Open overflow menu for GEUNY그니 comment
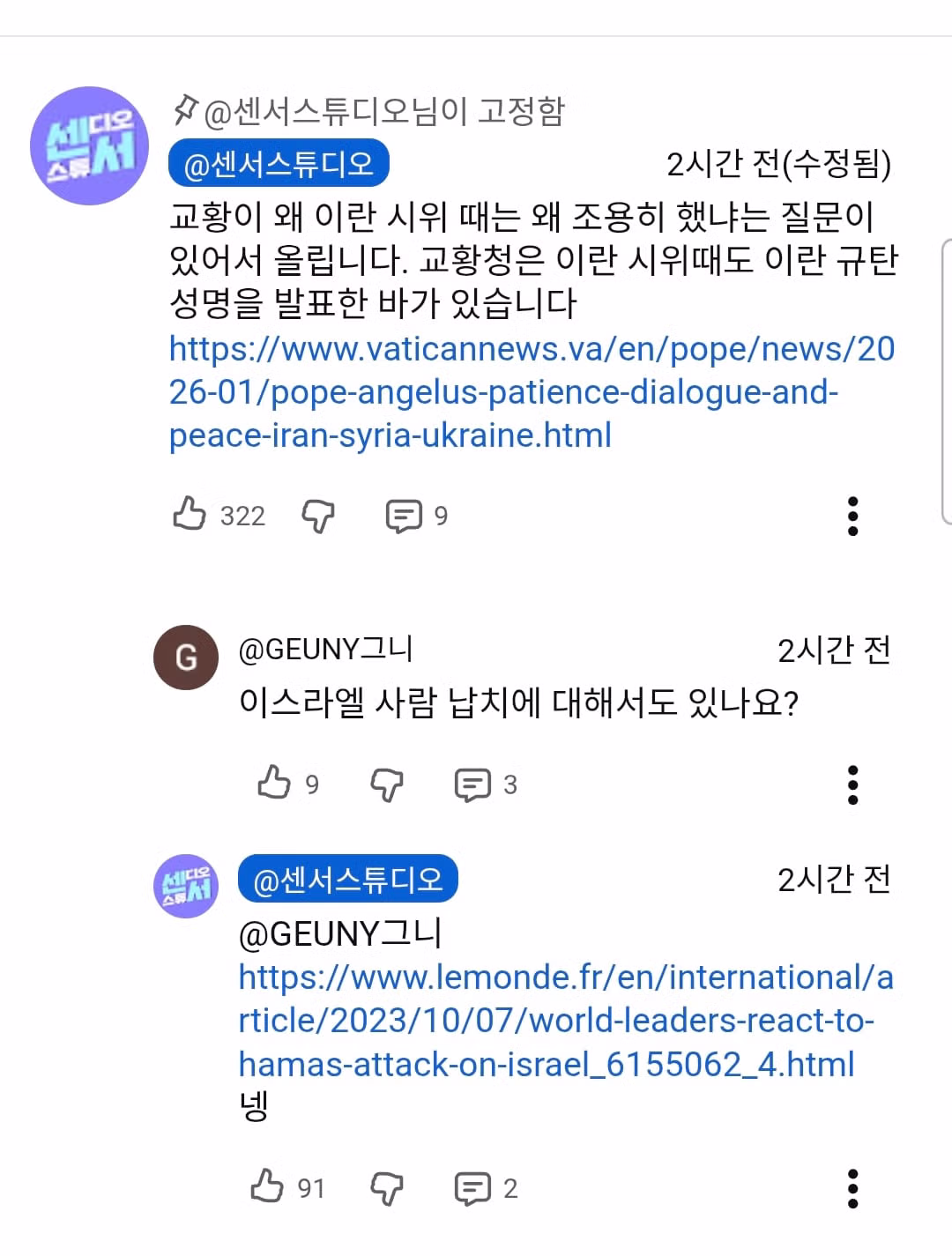 852,784
